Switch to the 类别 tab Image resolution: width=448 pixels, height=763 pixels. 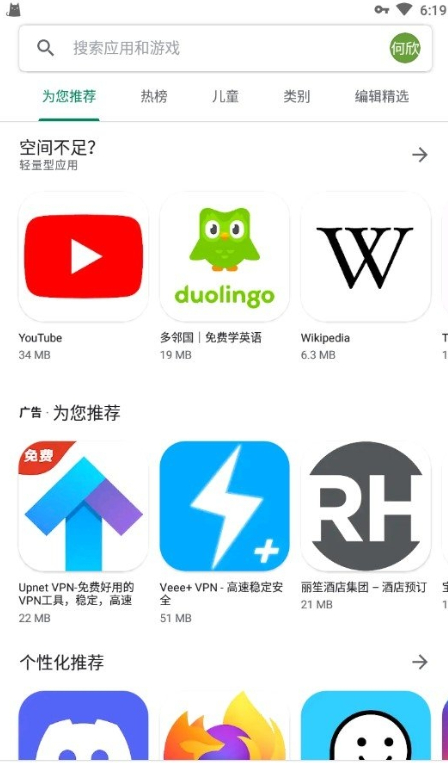[x=297, y=96]
